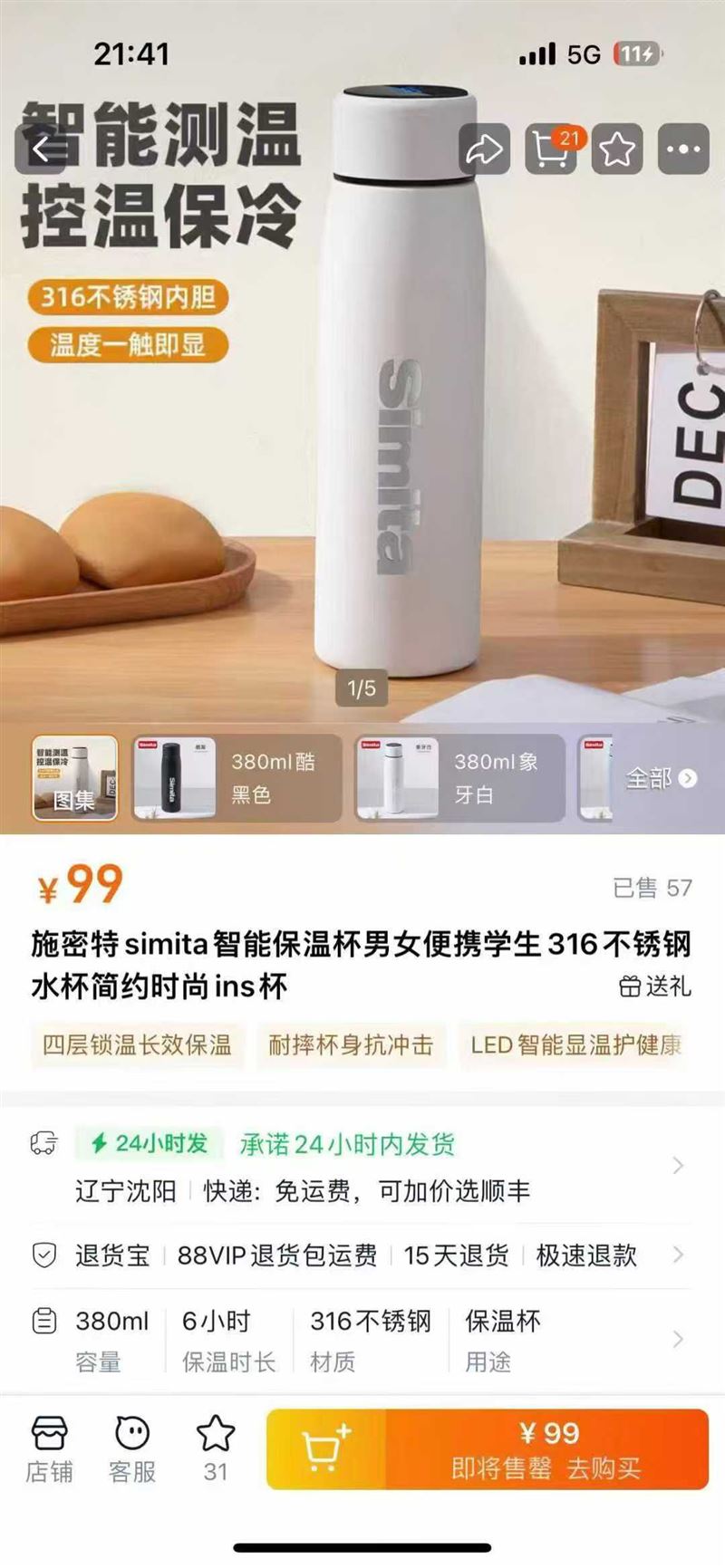725x1568 pixels.
Task: Tap the bottom star with 31 favorites
Action: (x=216, y=1449)
